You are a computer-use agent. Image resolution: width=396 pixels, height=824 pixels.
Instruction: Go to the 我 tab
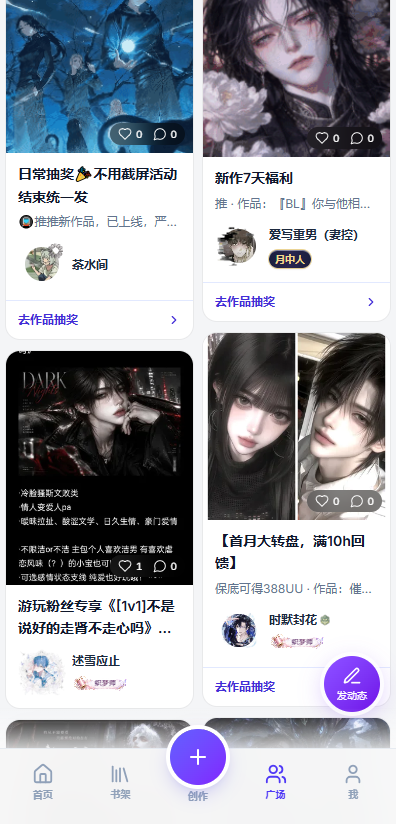pos(352,782)
